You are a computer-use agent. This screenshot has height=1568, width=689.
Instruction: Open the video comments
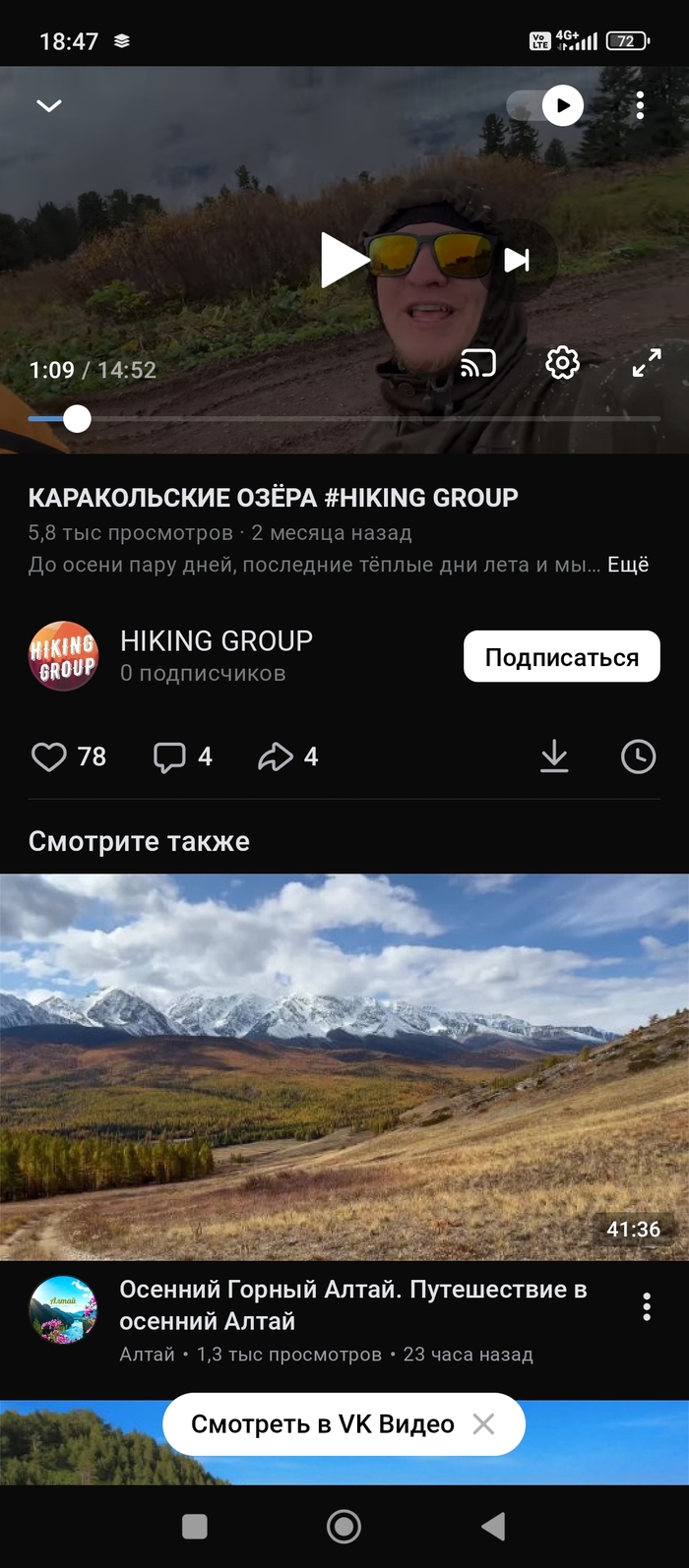(169, 756)
